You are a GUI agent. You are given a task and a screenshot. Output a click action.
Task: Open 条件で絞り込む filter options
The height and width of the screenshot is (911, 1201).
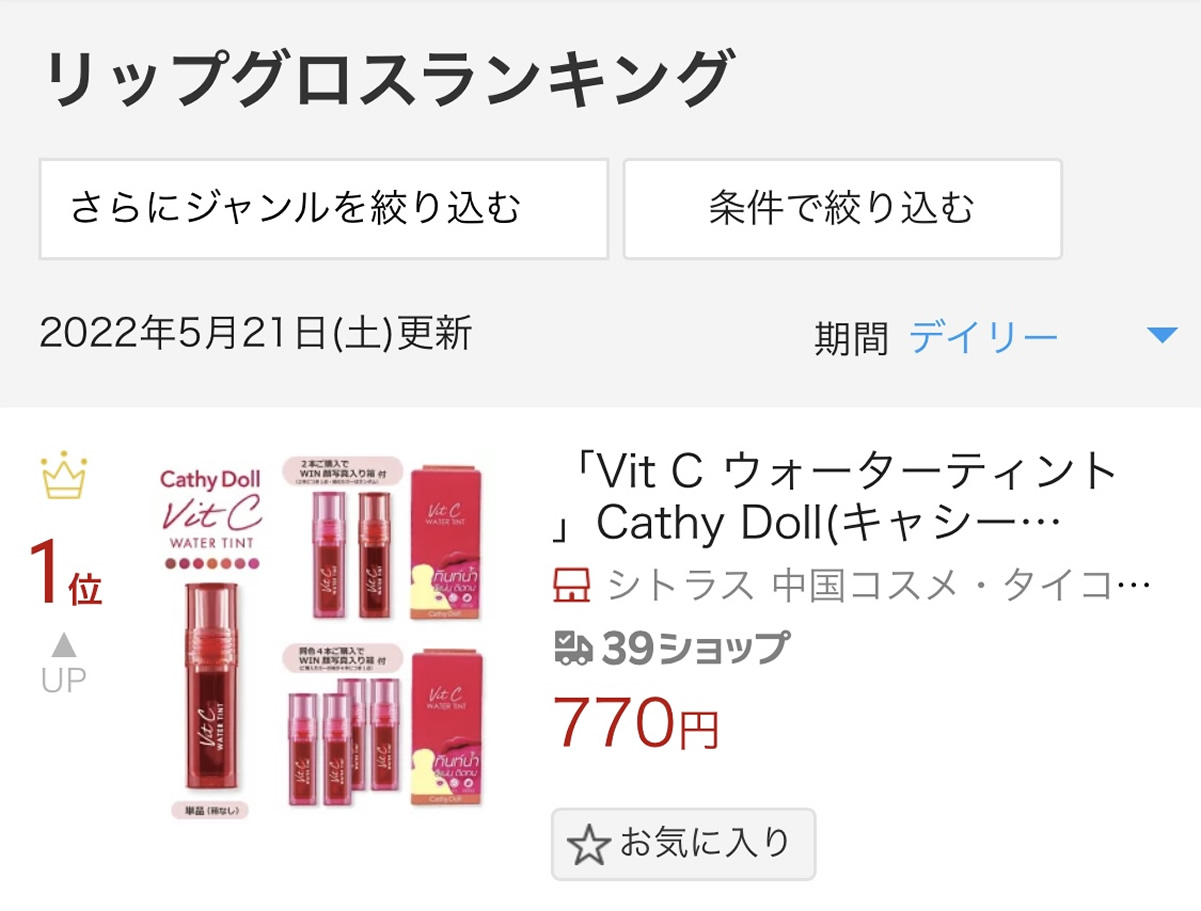(x=842, y=209)
